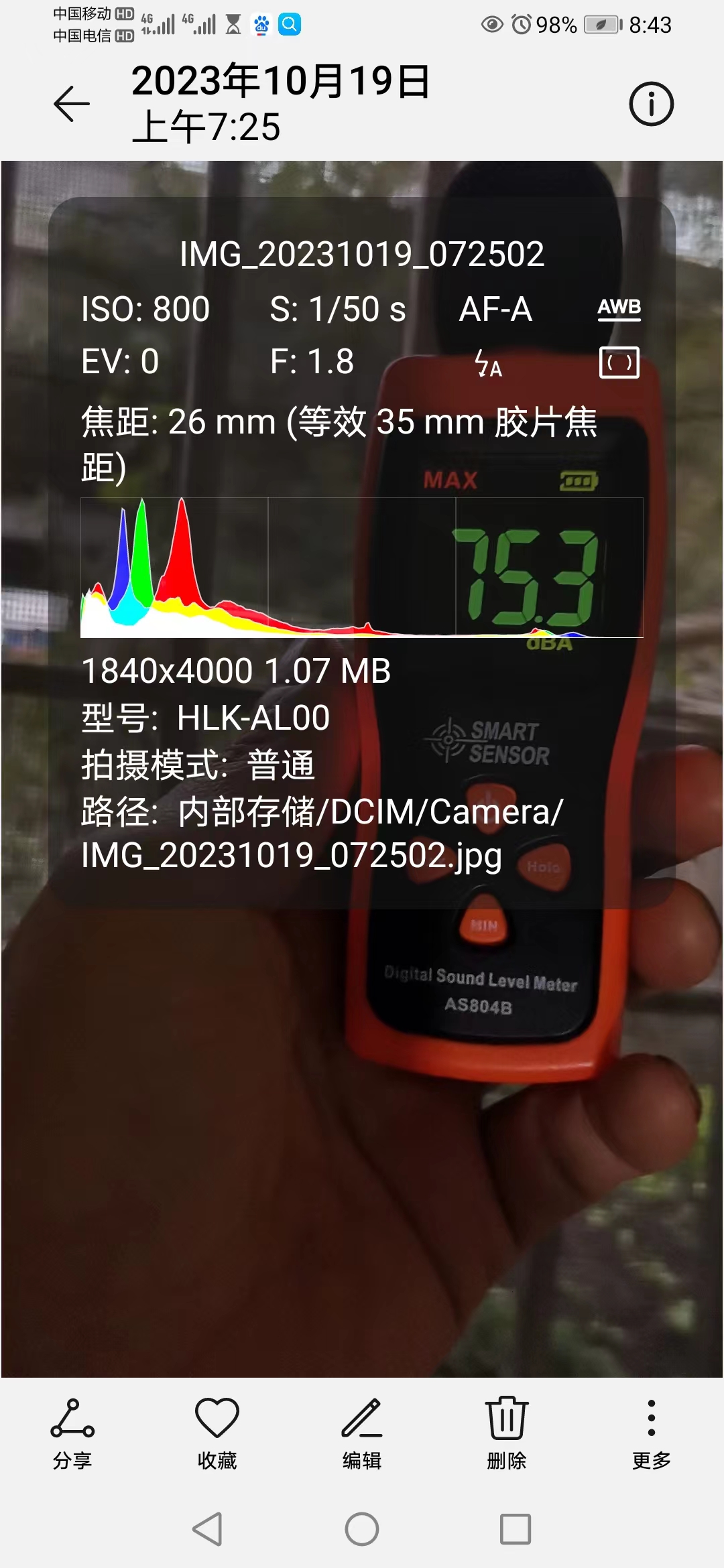Tap the system home button
The image size is (724, 1568).
[362, 1529]
